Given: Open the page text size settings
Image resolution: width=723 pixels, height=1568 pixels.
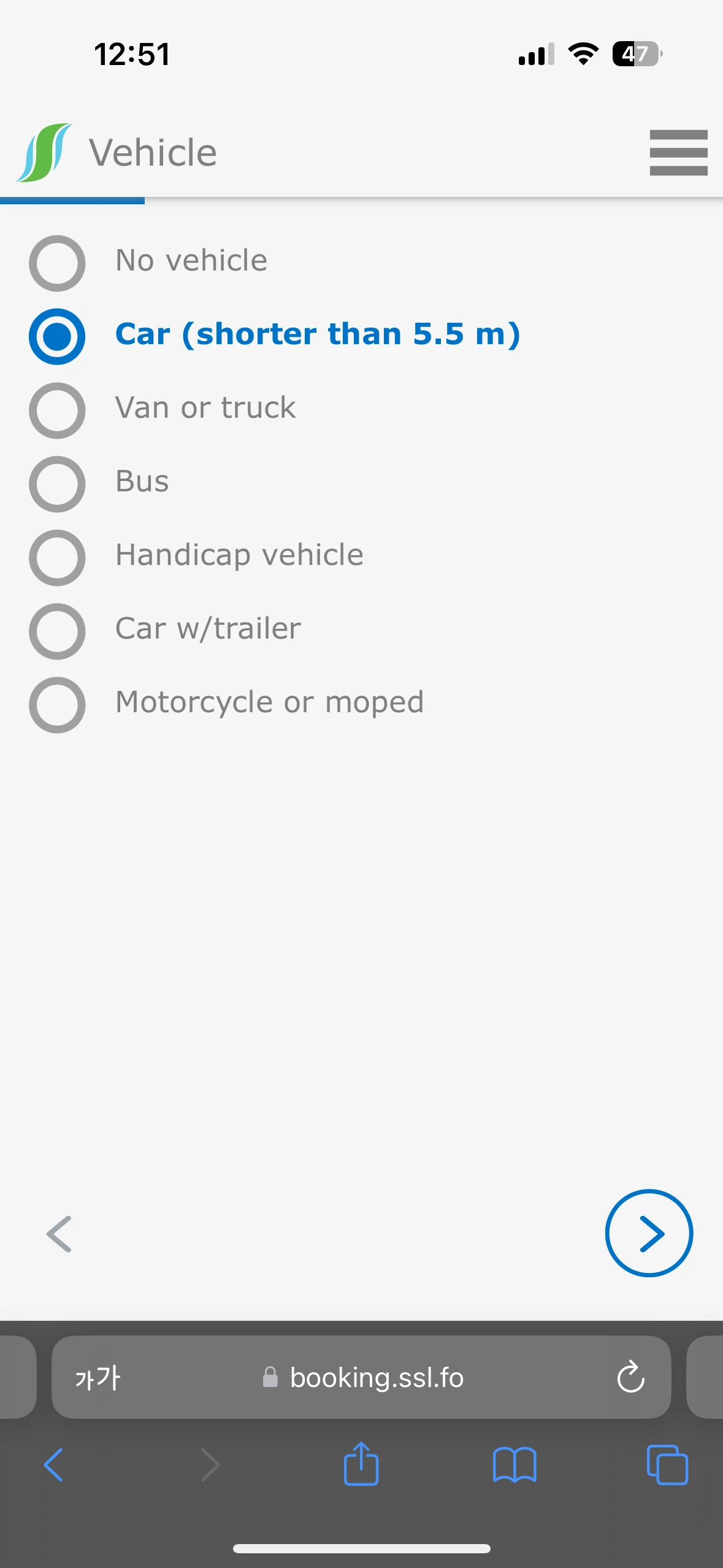Looking at the screenshot, I should point(98,1378).
